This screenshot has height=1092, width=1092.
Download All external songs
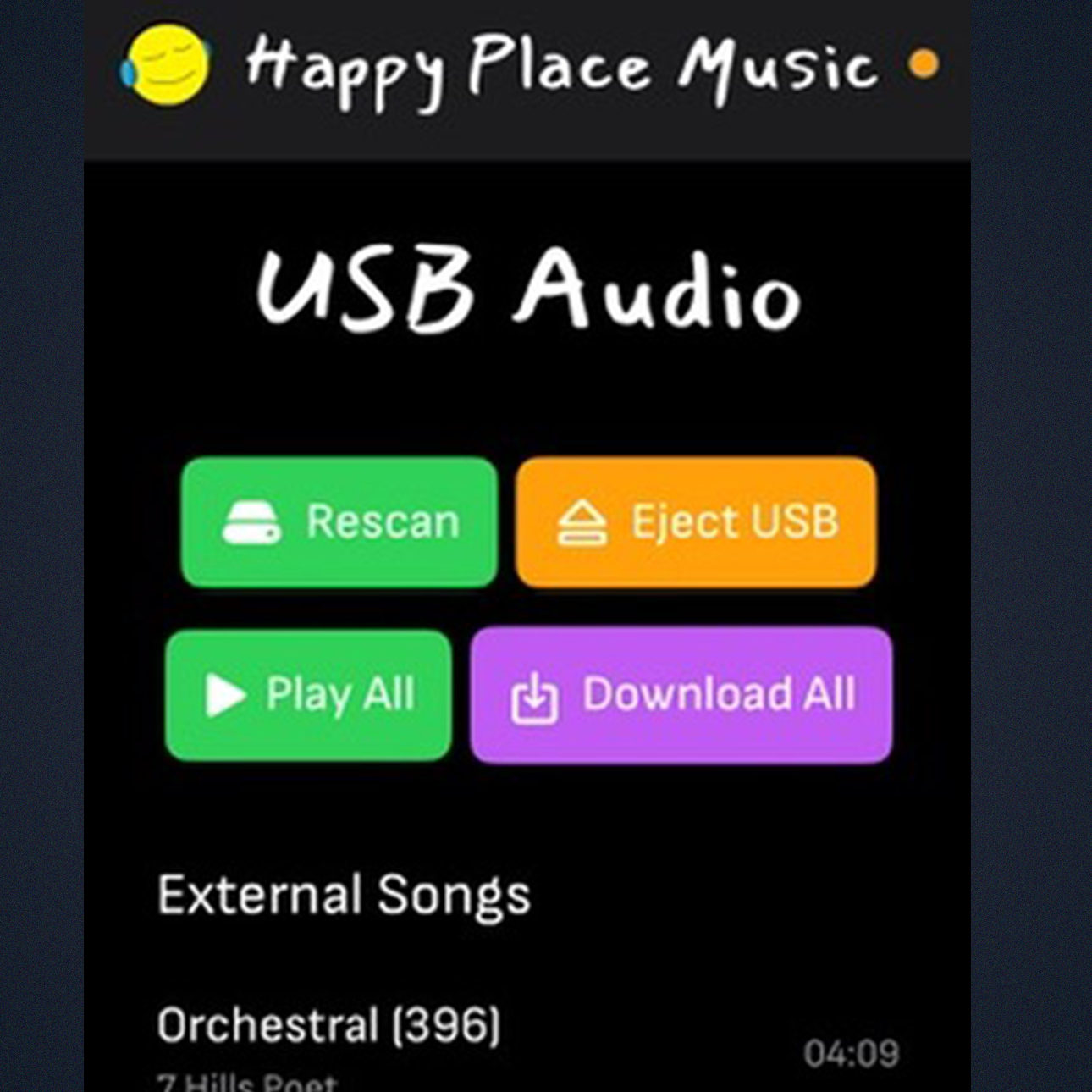point(681,695)
